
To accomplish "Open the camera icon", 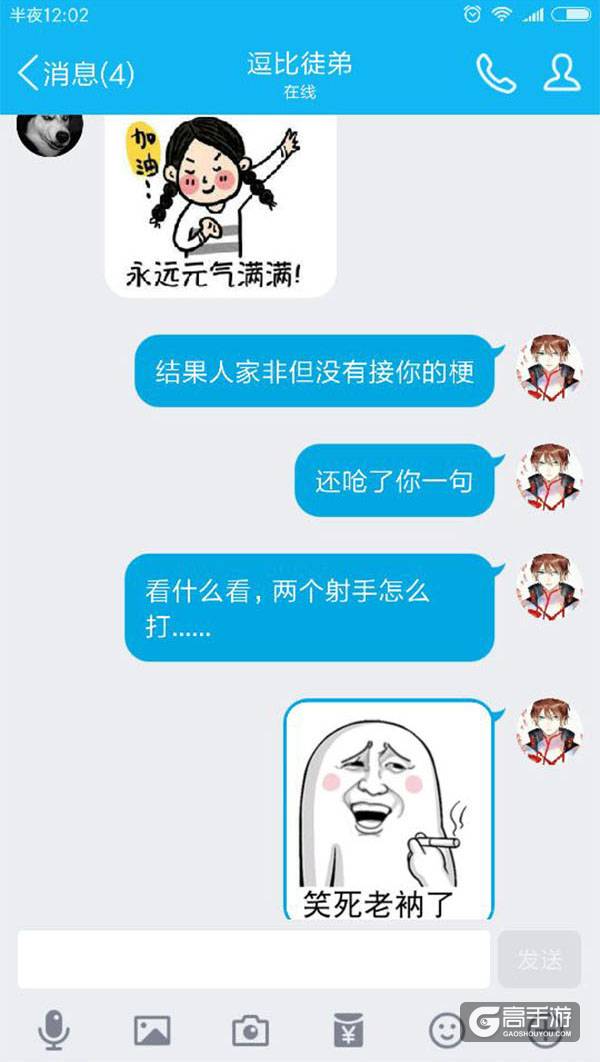I will 250,1029.
